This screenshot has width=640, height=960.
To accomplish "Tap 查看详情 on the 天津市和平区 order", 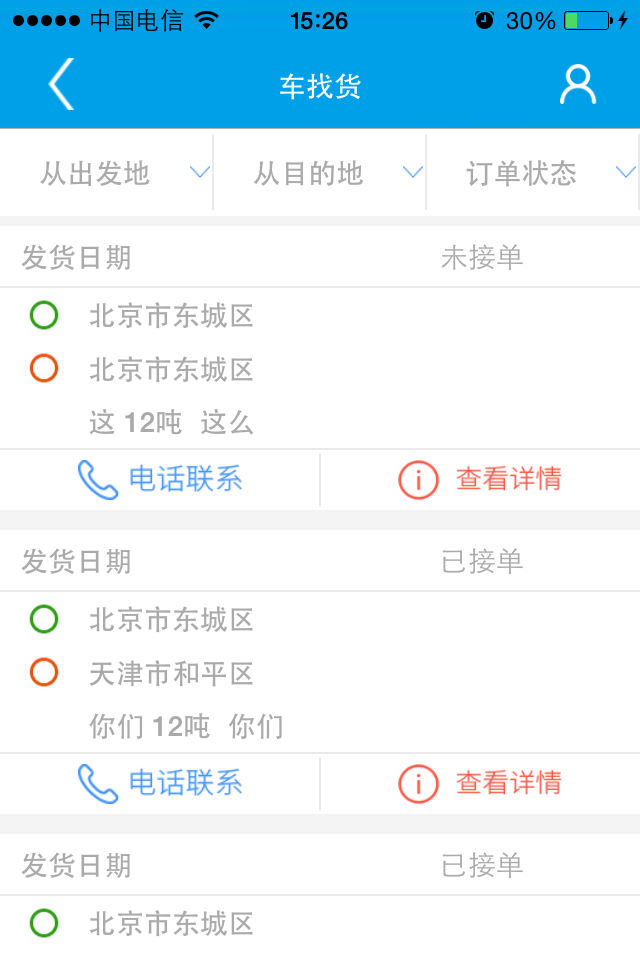I will coord(480,783).
